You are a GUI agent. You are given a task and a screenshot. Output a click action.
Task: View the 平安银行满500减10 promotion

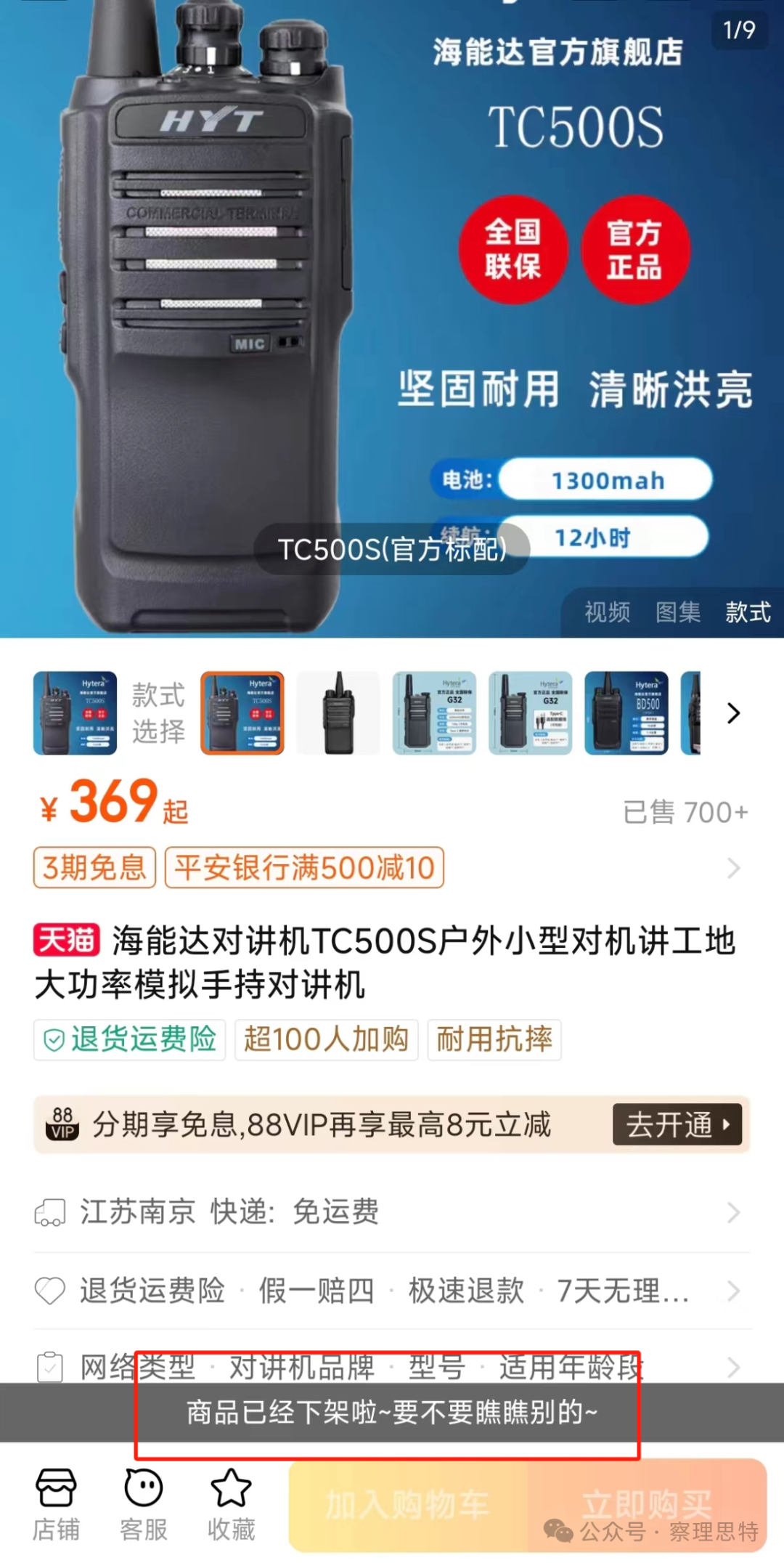tap(304, 868)
